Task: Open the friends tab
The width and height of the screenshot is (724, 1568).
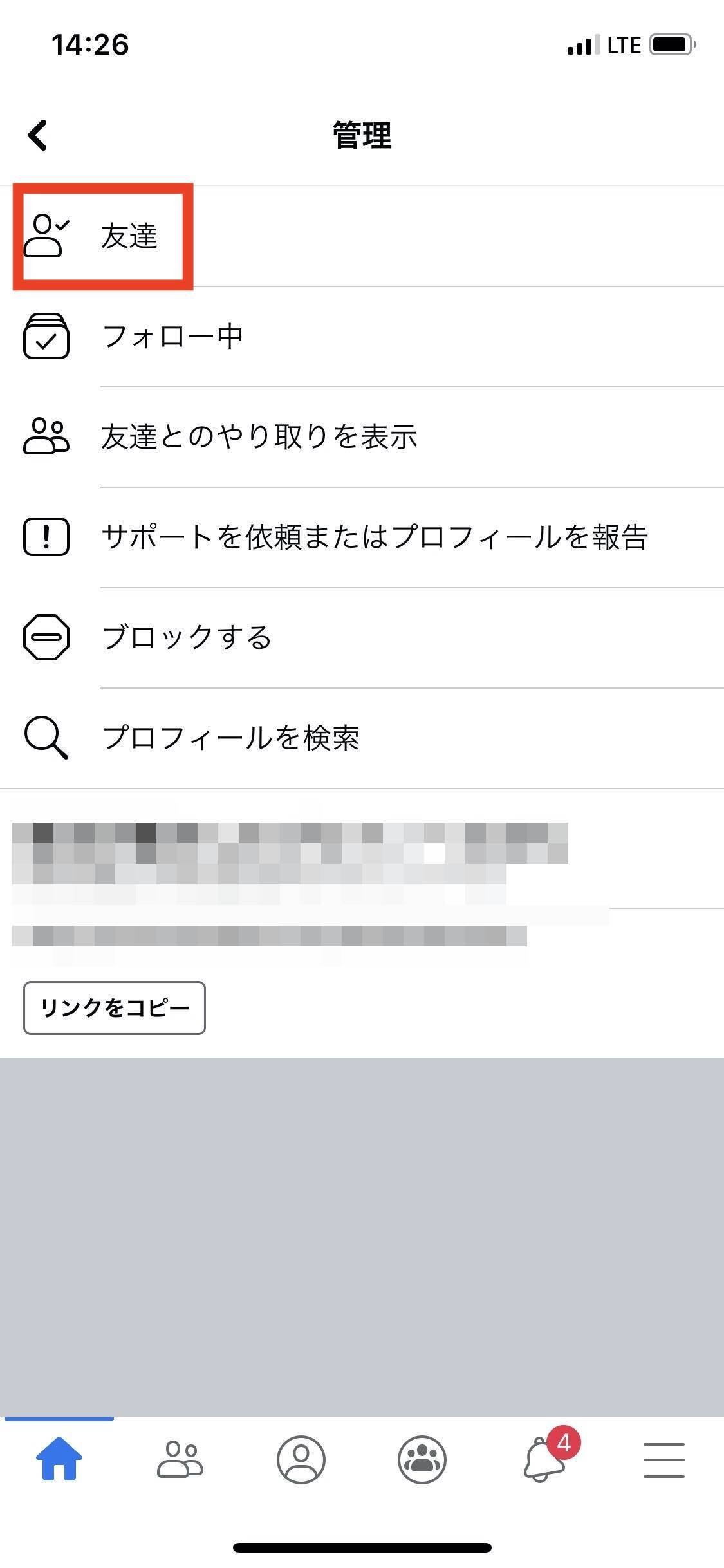Action: [x=180, y=1459]
